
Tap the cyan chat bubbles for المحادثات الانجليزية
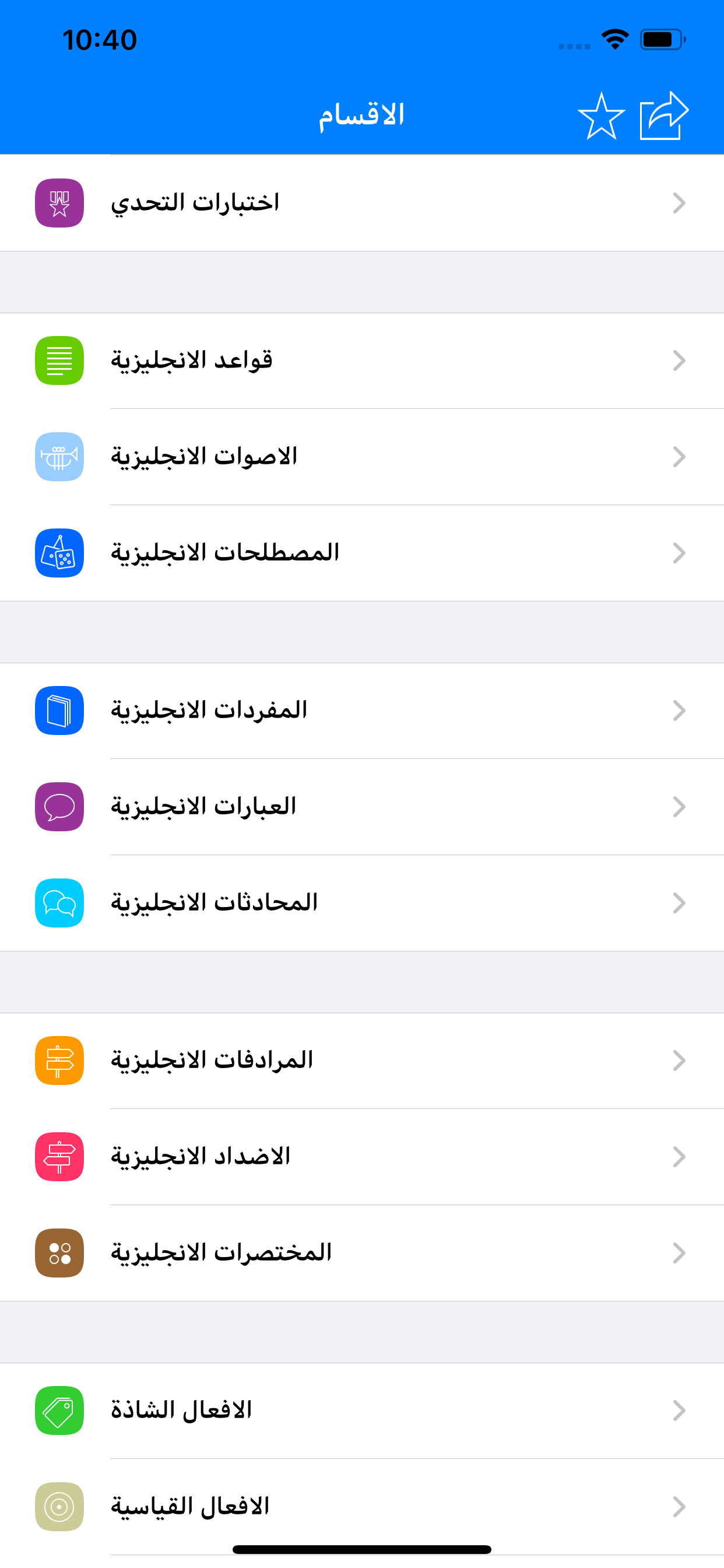point(59,904)
